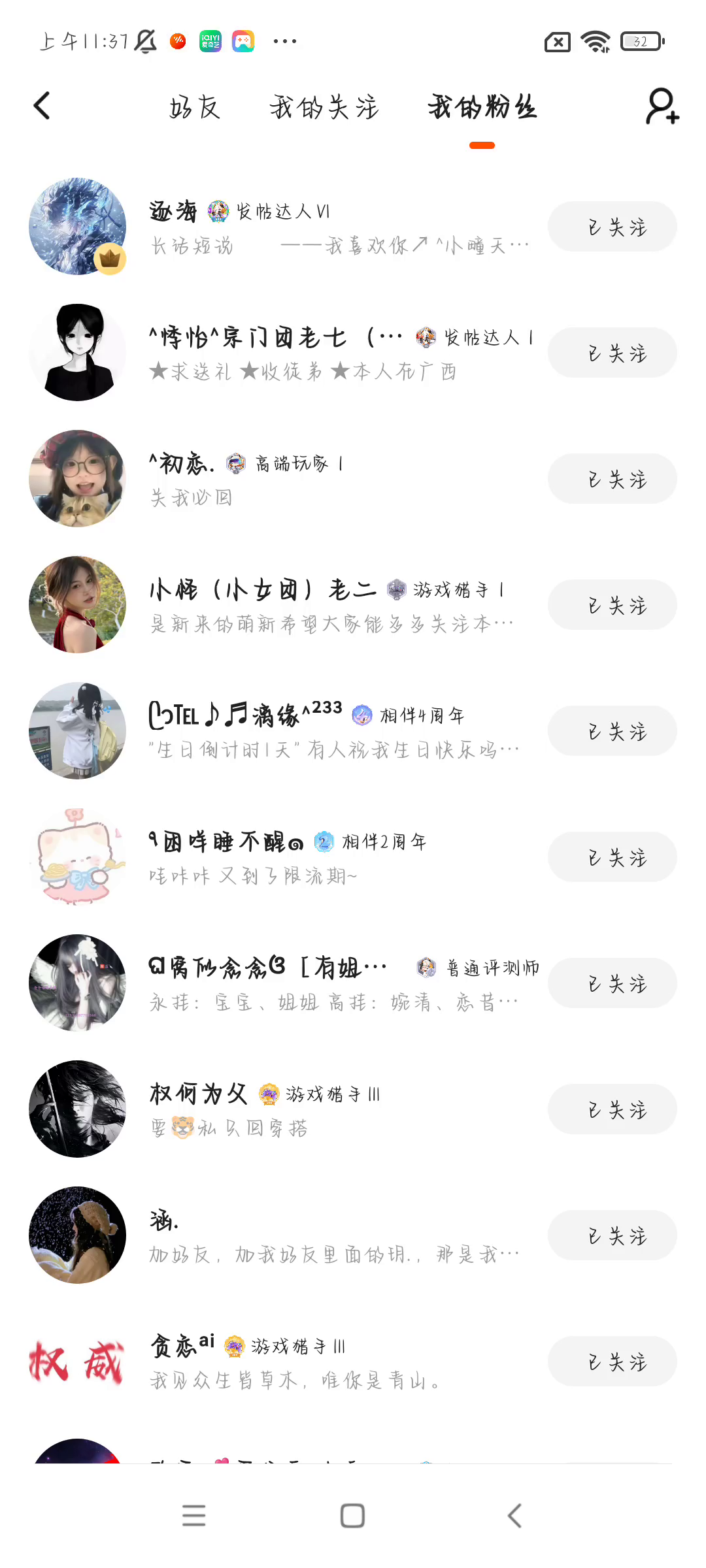Image resolution: width=706 pixels, height=1568 pixels.
Task: Tap 已关注 button next to ^初恋.
Action: click(x=612, y=479)
